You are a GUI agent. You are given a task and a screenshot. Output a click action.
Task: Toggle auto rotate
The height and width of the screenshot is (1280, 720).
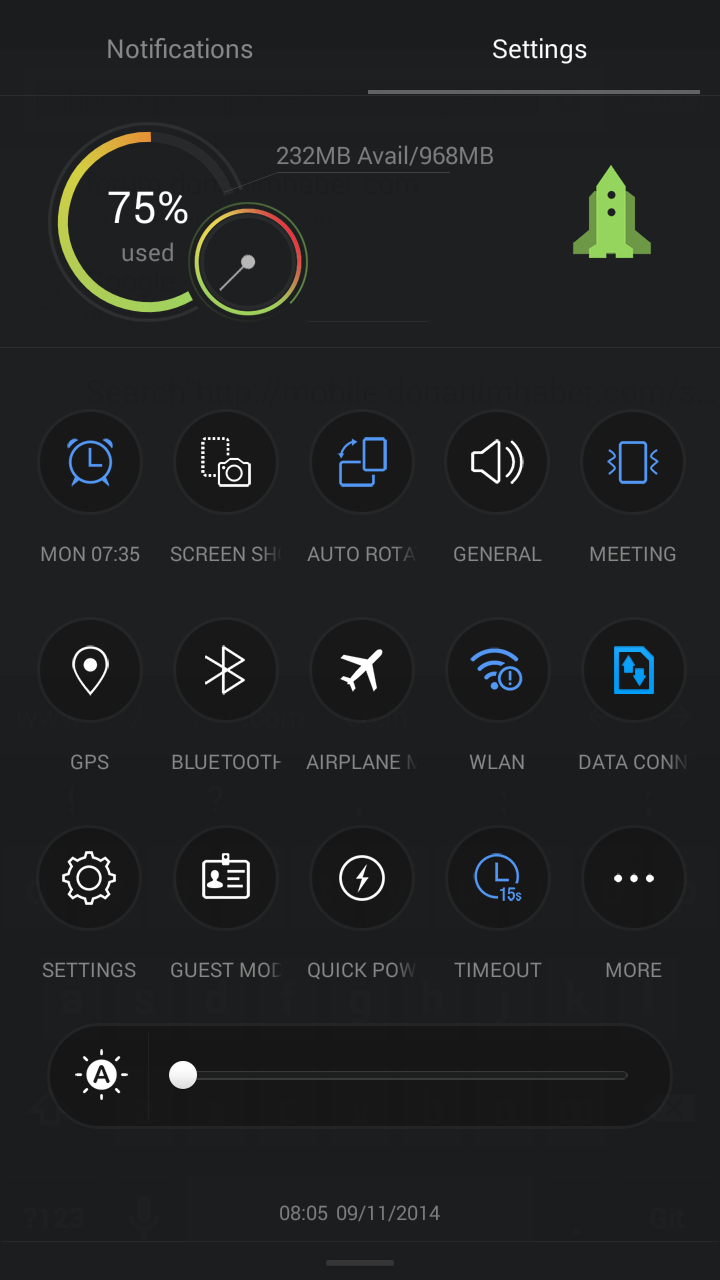362,462
